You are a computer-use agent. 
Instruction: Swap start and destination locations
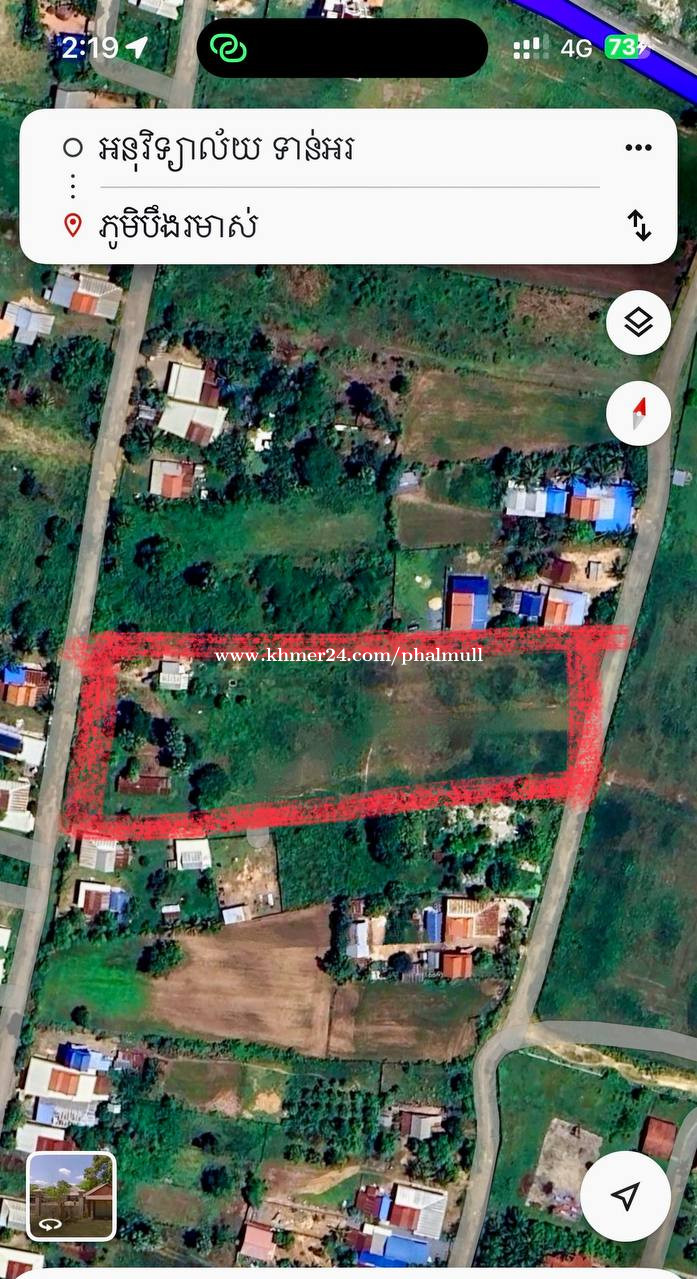click(x=639, y=225)
